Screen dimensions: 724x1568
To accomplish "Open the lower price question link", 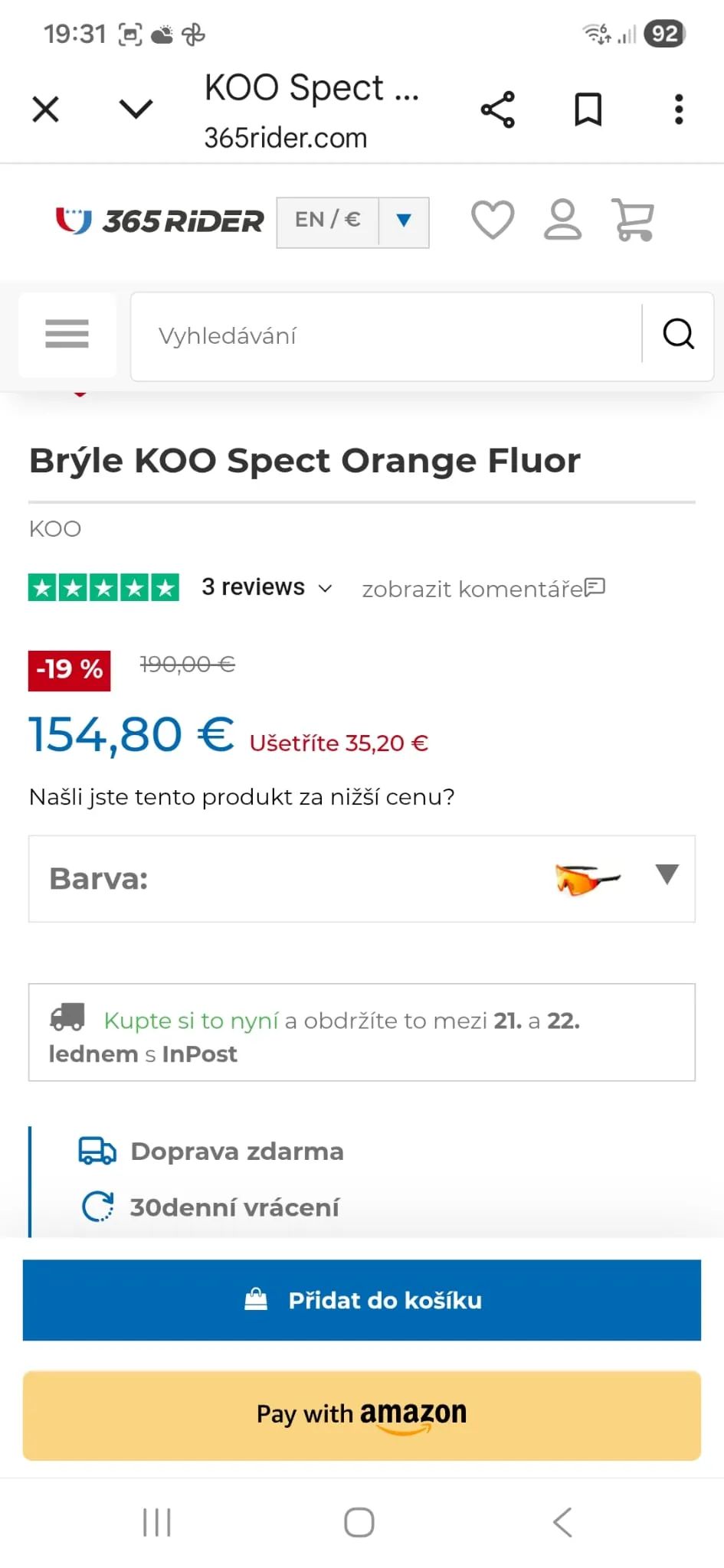I will pos(241,797).
